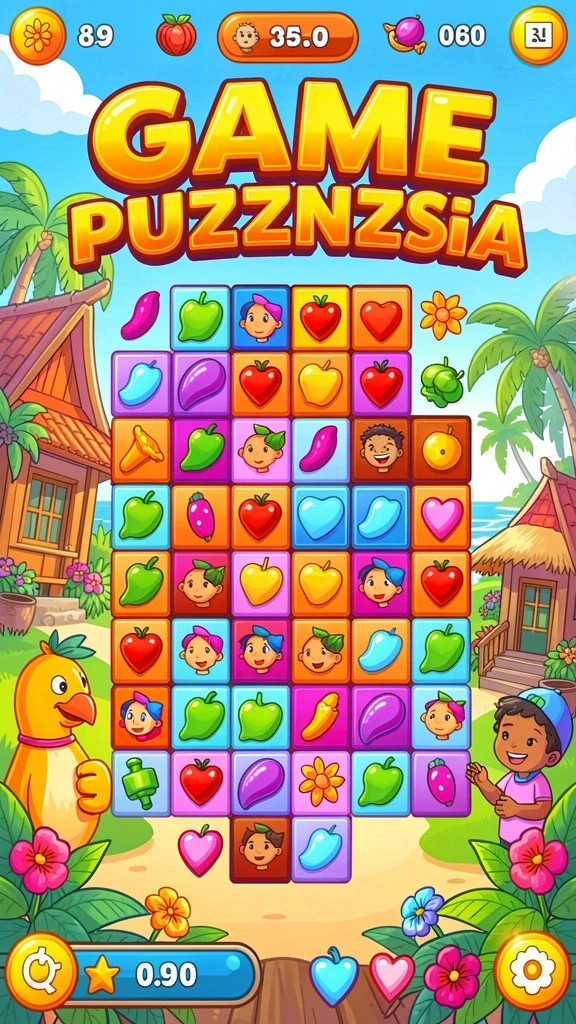The image size is (576, 1024).
Task: Select the green bottle tile on the board
Action: pos(141,782)
